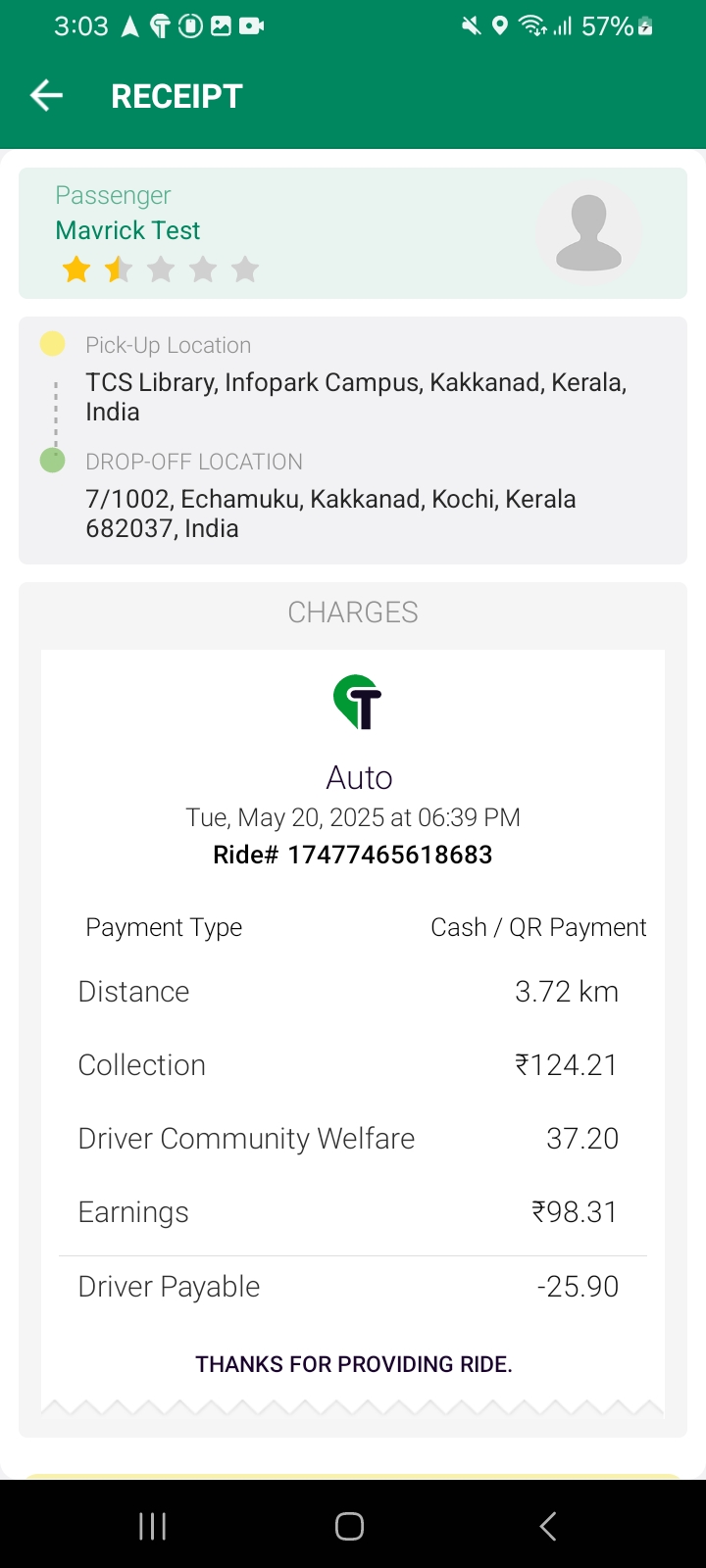
Task: Tap the system back button
Action: coord(548,1526)
